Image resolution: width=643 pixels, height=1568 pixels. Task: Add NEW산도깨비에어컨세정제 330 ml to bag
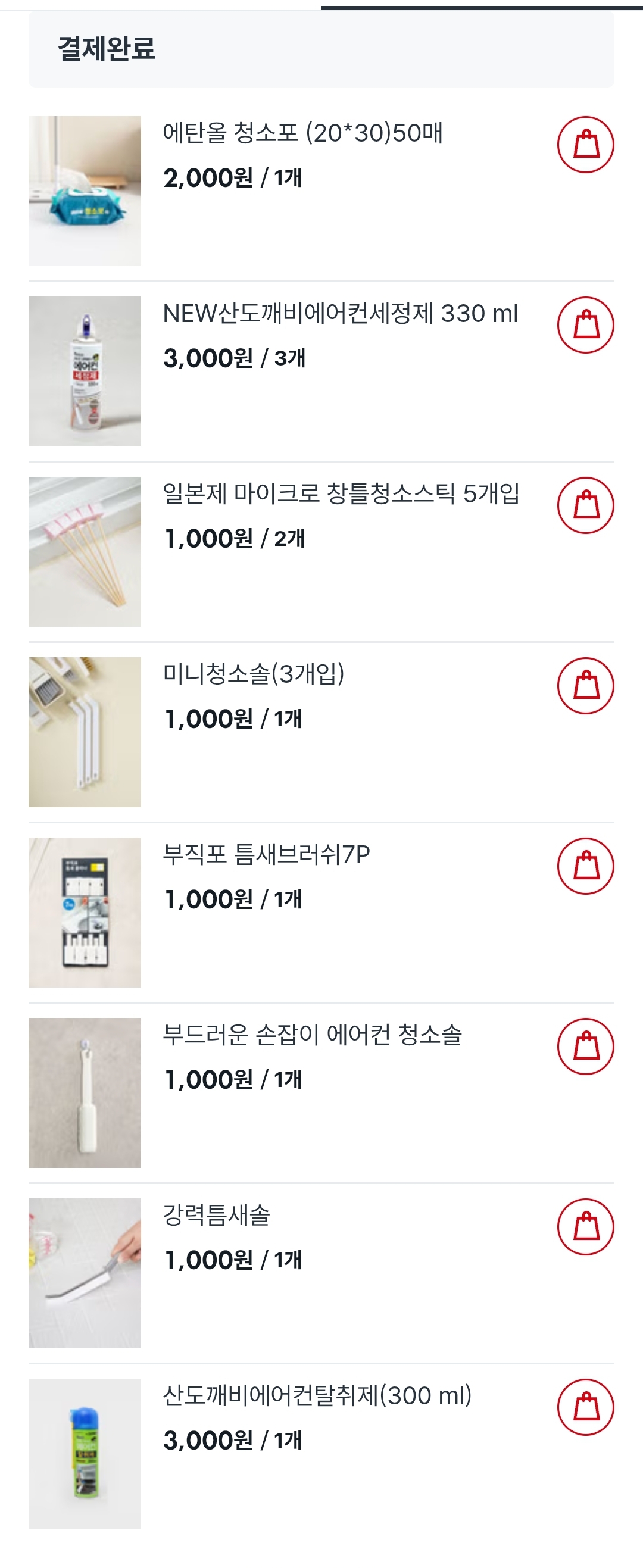(585, 325)
